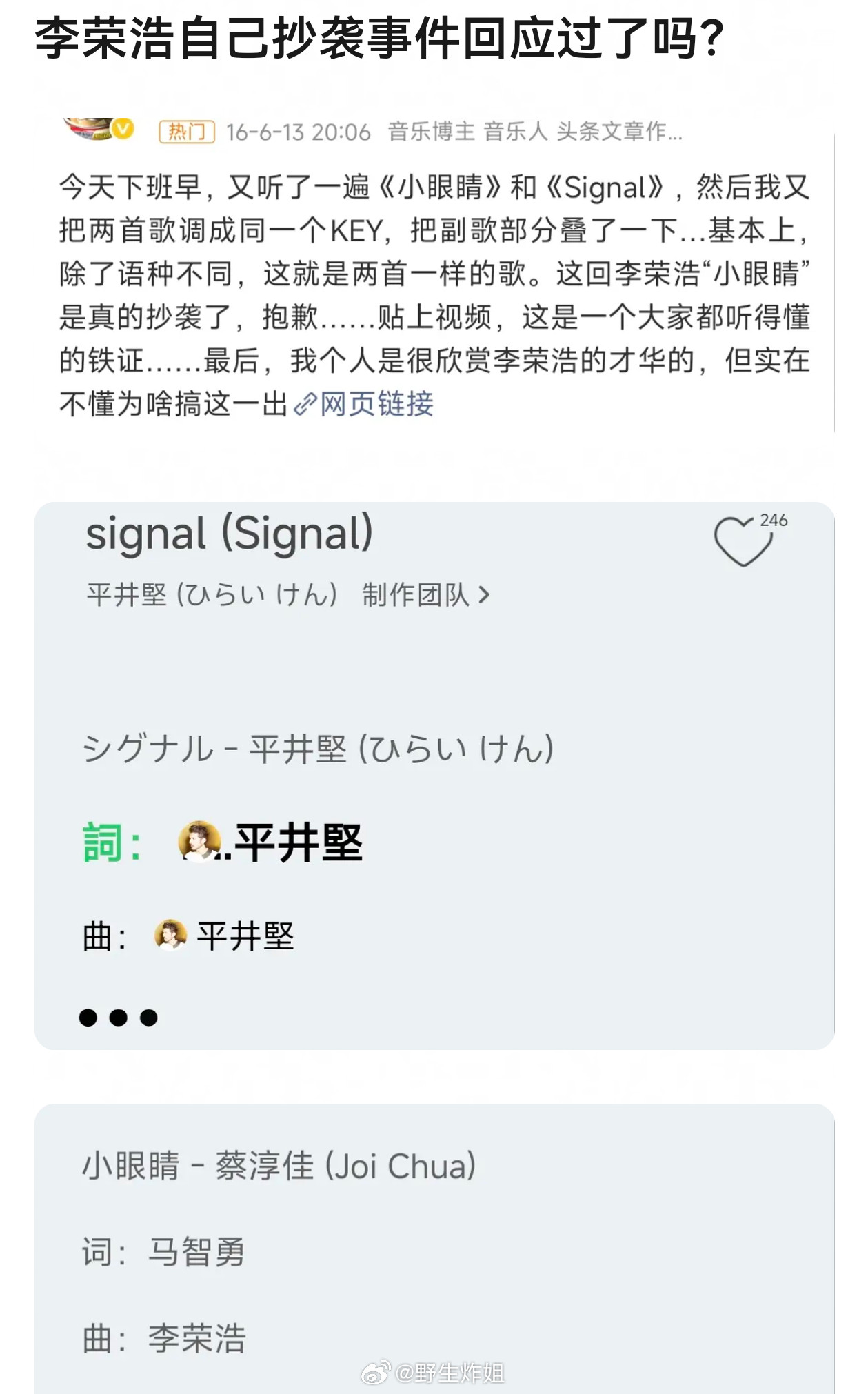
Task: Click the yellow V verified badge
Action: [123, 131]
